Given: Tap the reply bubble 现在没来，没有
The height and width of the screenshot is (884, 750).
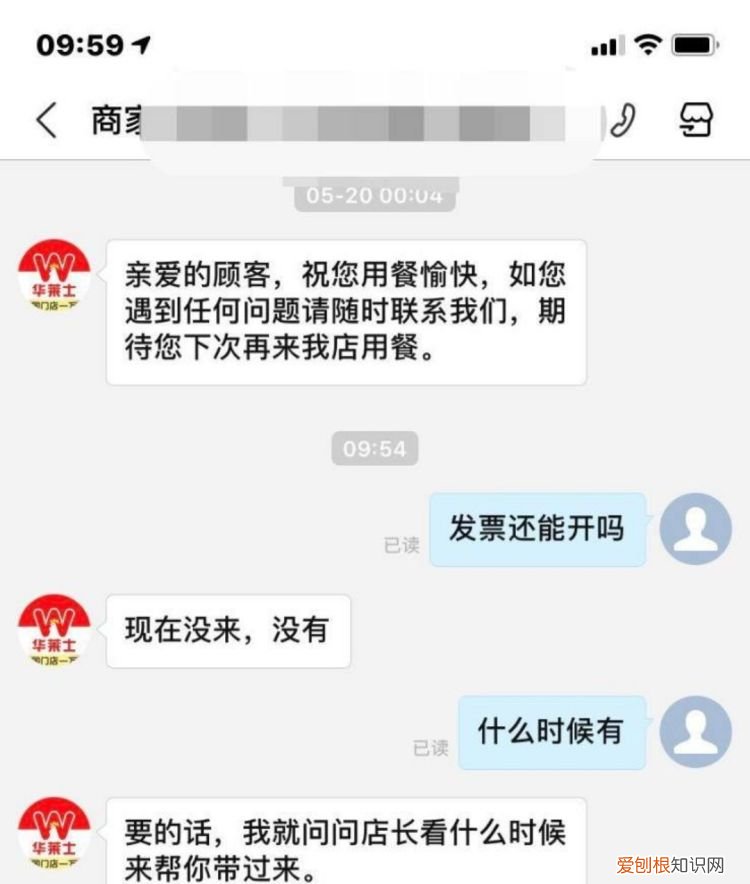Looking at the screenshot, I should tap(228, 630).
